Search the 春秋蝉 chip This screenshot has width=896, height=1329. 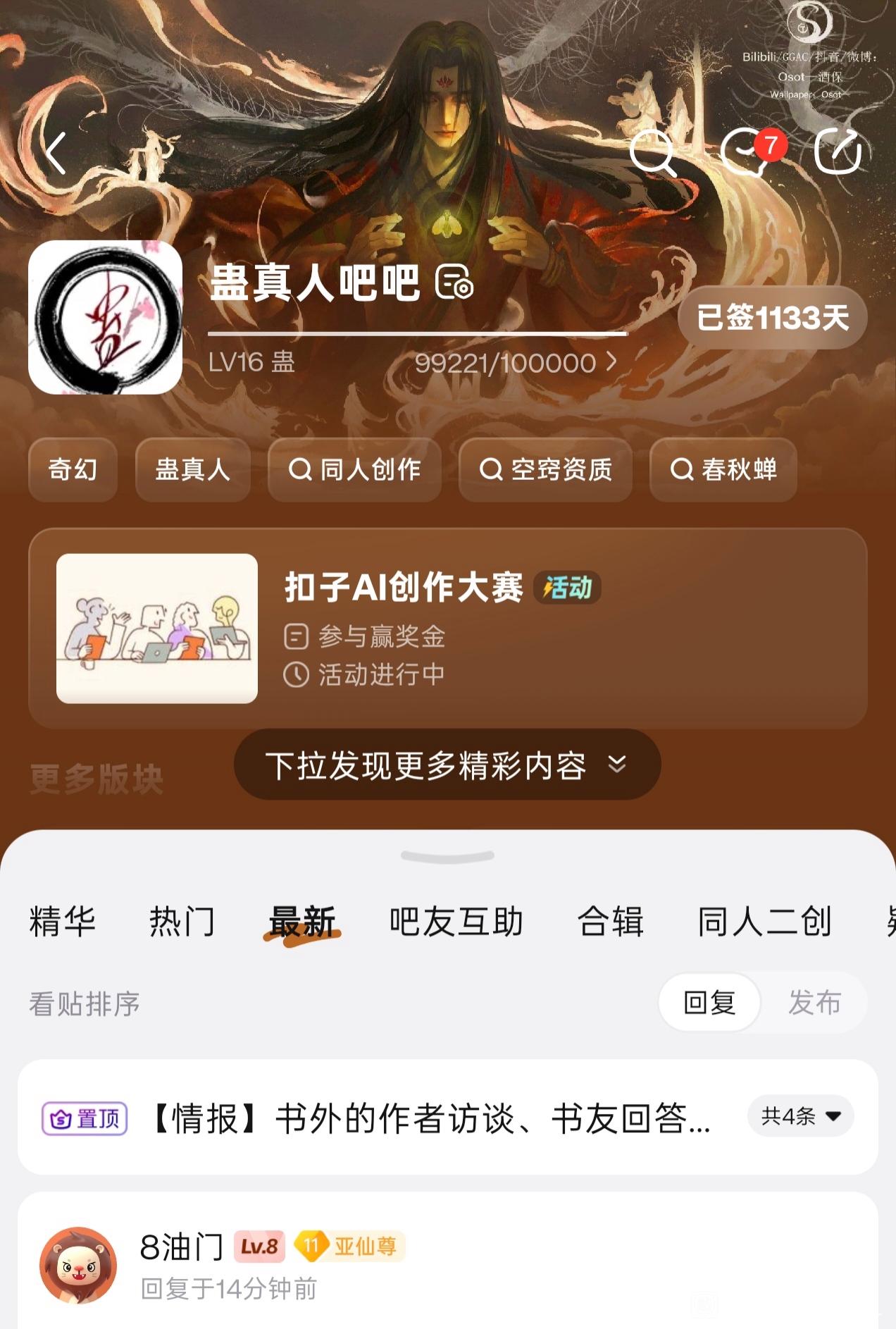point(723,469)
